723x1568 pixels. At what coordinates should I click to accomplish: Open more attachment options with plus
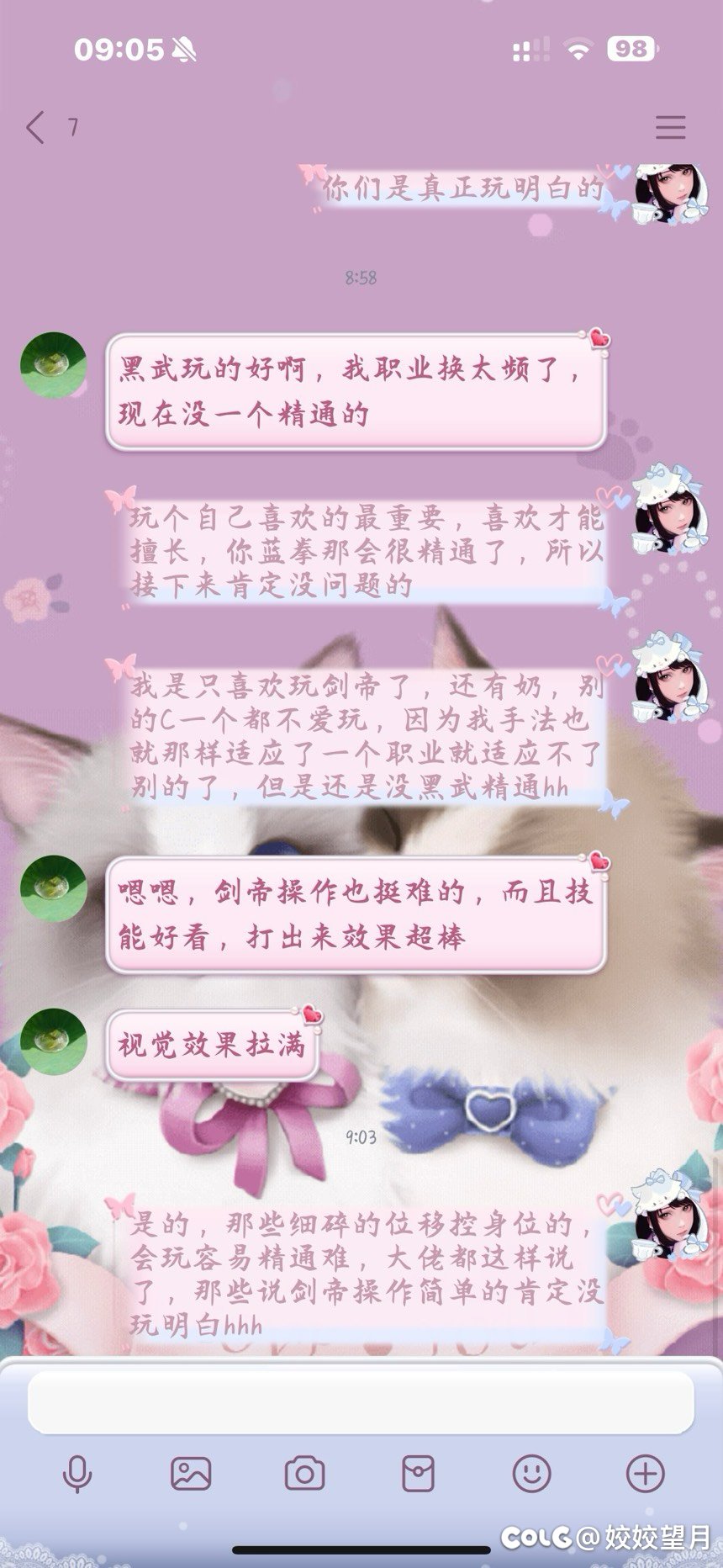coord(645,1473)
